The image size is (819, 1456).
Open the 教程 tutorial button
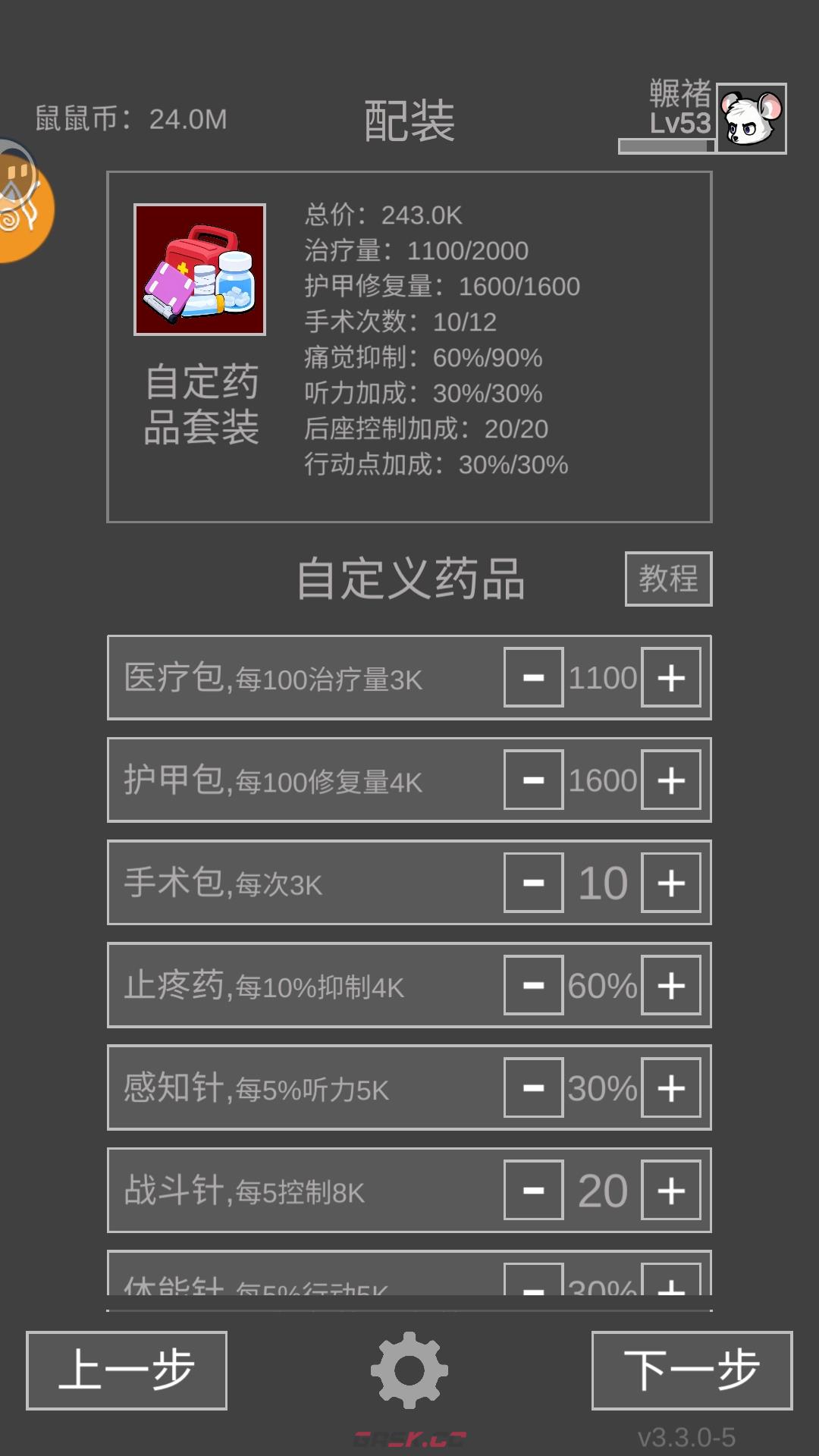(x=668, y=579)
